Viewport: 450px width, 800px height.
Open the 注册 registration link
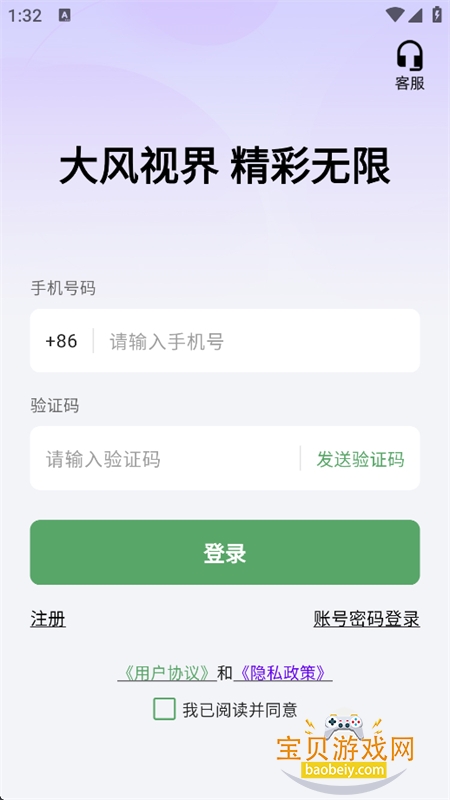tap(48, 619)
